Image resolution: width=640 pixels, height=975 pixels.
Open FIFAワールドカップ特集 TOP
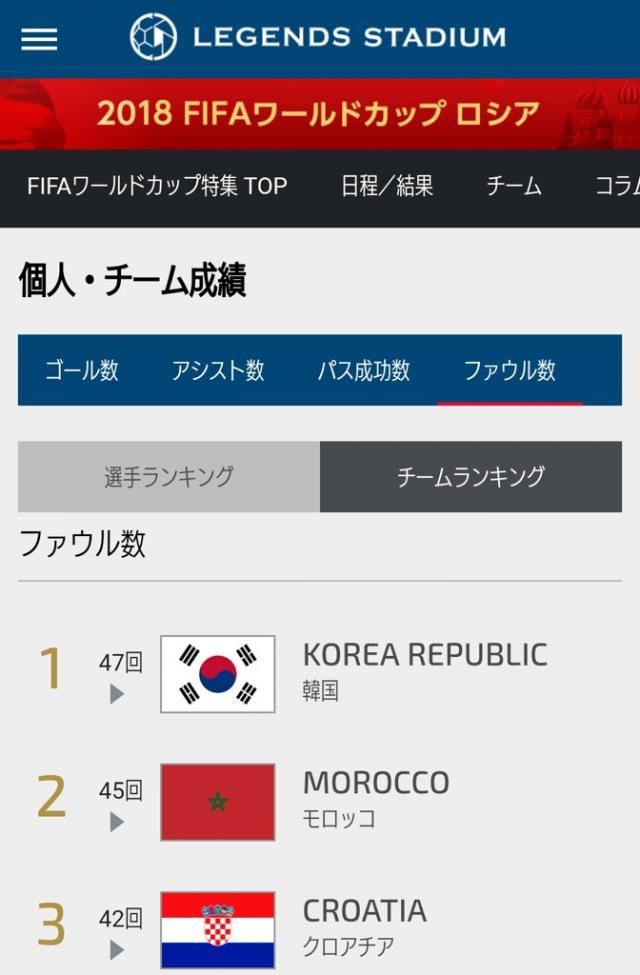point(157,186)
